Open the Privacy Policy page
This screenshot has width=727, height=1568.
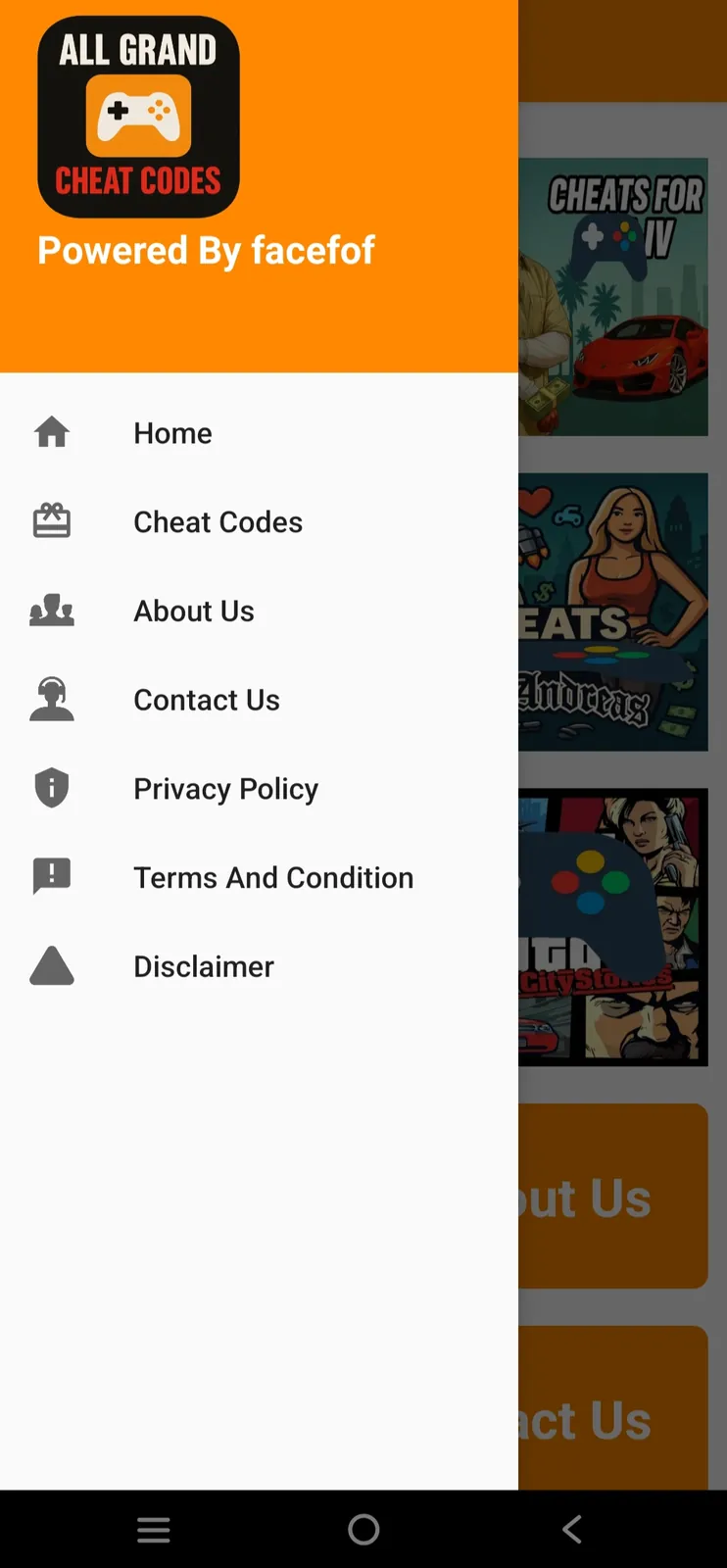tap(225, 788)
